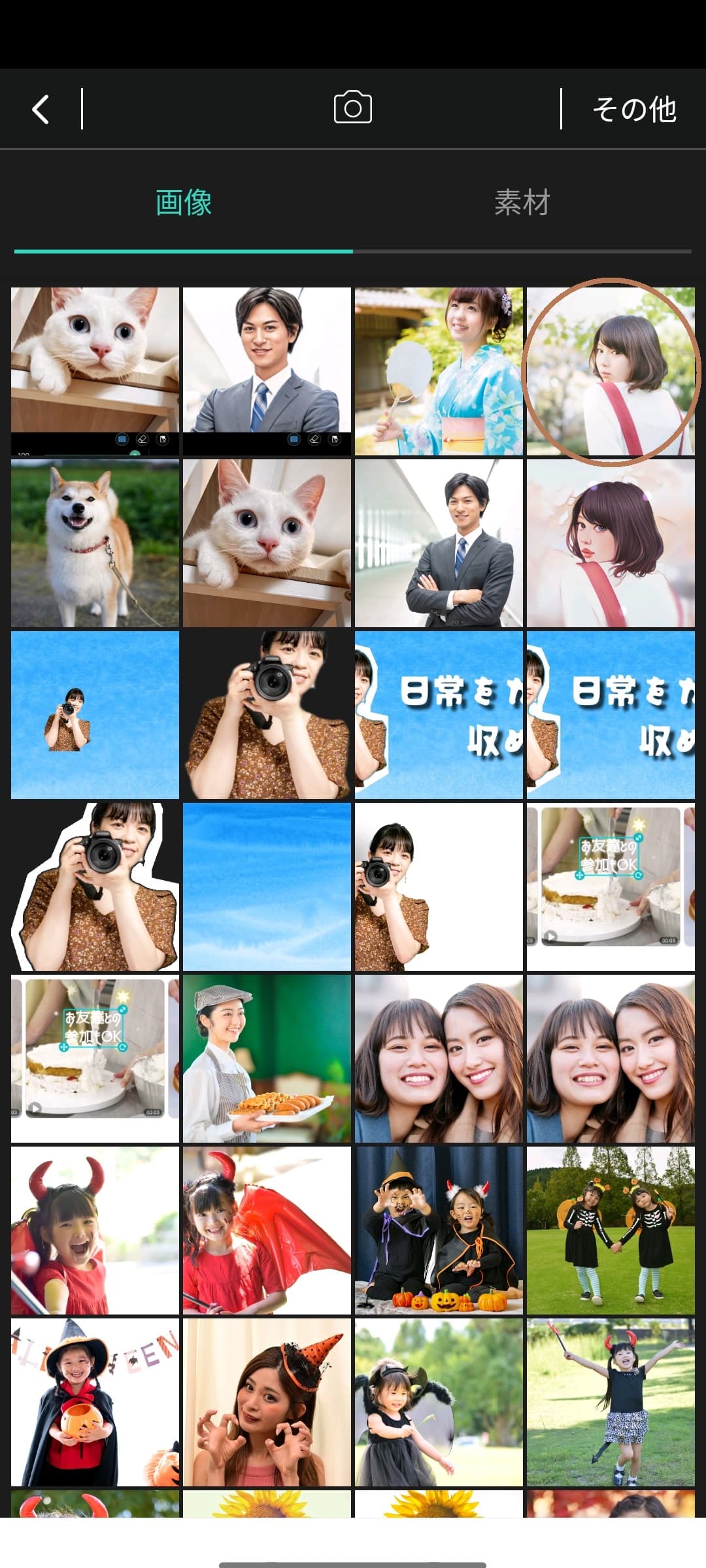Switch to the 素材 tab
706x1568 pixels.
(522, 203)
